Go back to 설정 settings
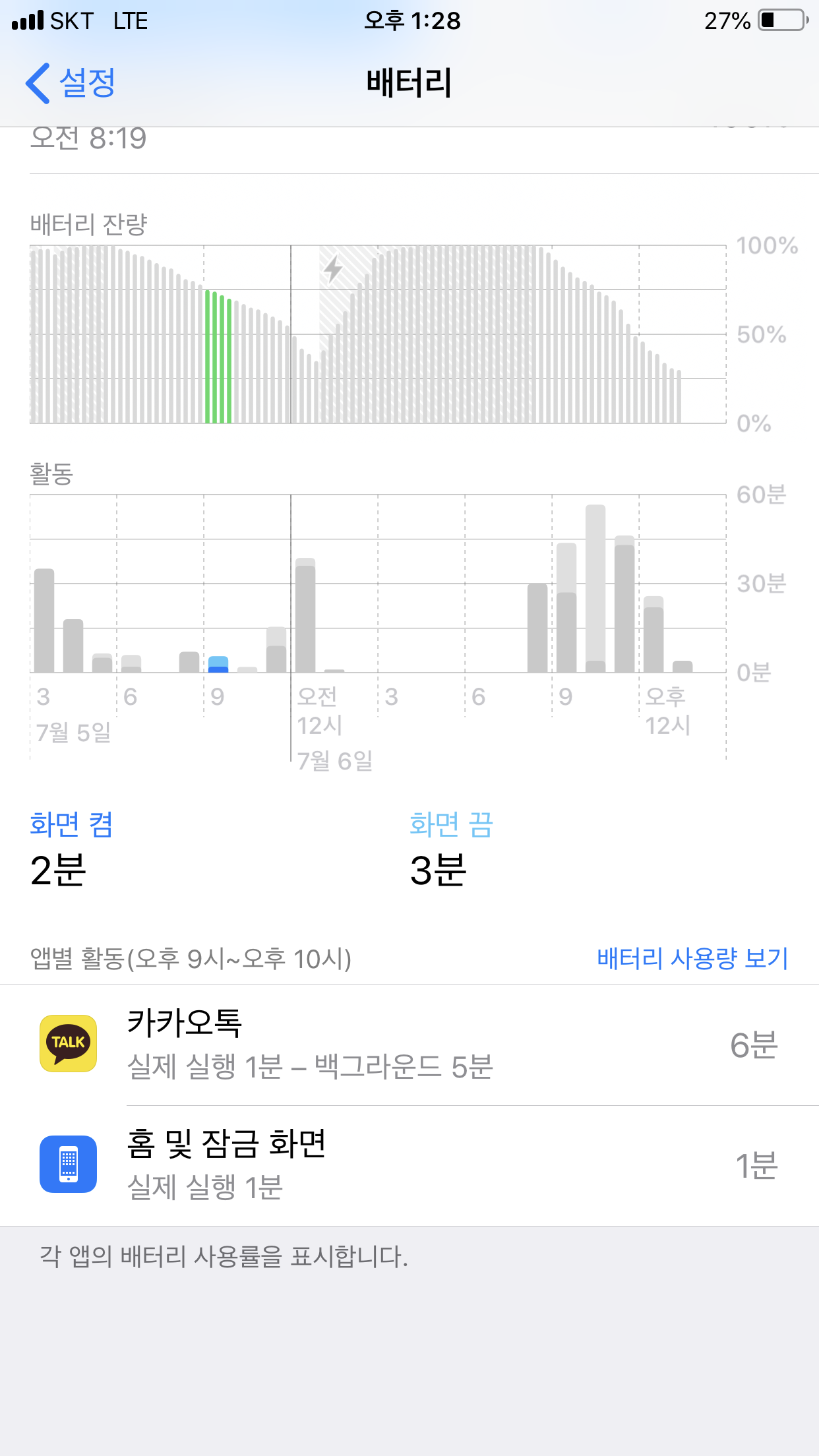Screen dimensions: 819x1456 pos(71,83)
